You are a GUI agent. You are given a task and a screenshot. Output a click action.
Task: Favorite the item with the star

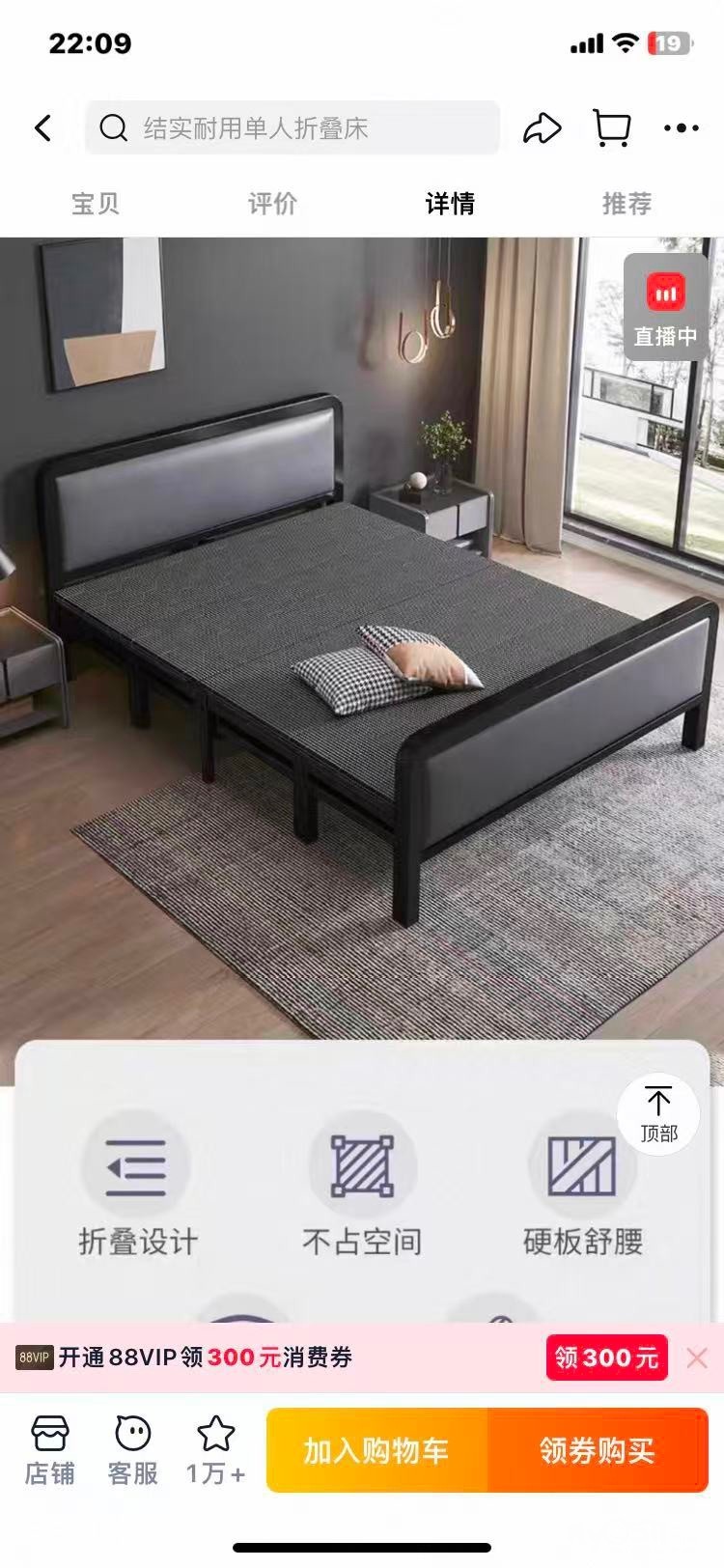pos(215,1450)
